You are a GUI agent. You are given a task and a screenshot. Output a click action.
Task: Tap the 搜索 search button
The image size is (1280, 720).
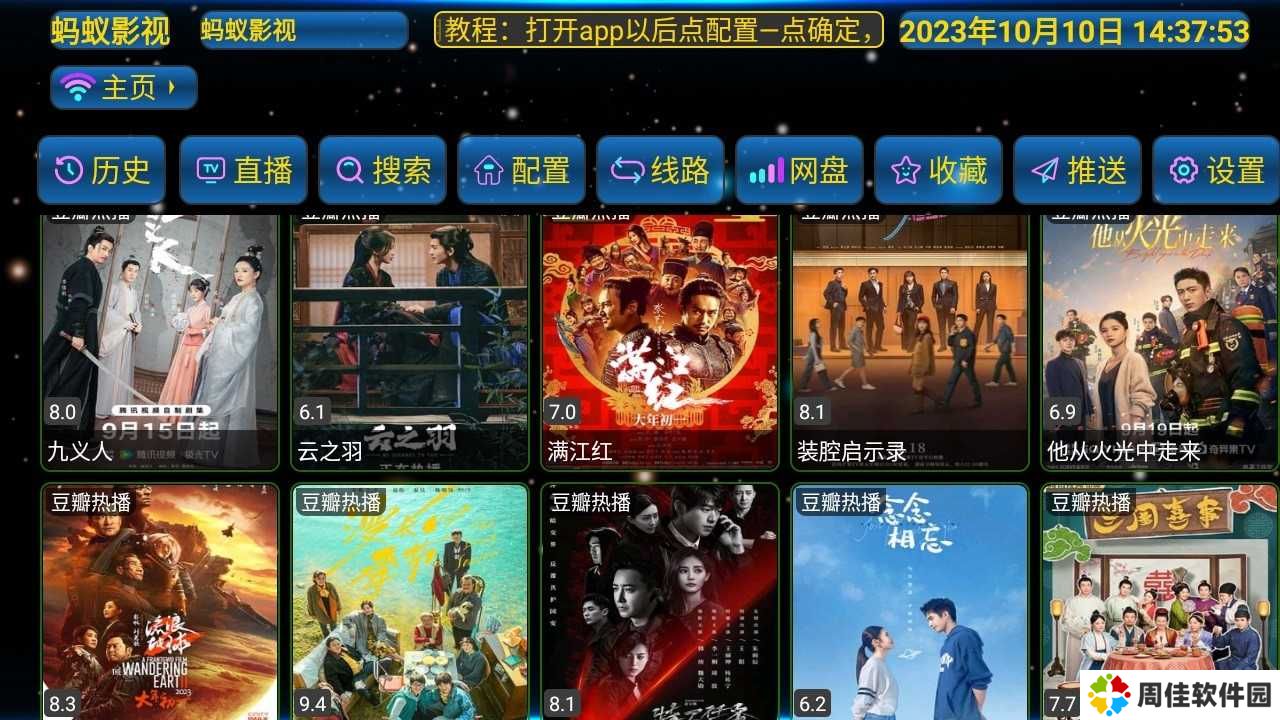382,171
